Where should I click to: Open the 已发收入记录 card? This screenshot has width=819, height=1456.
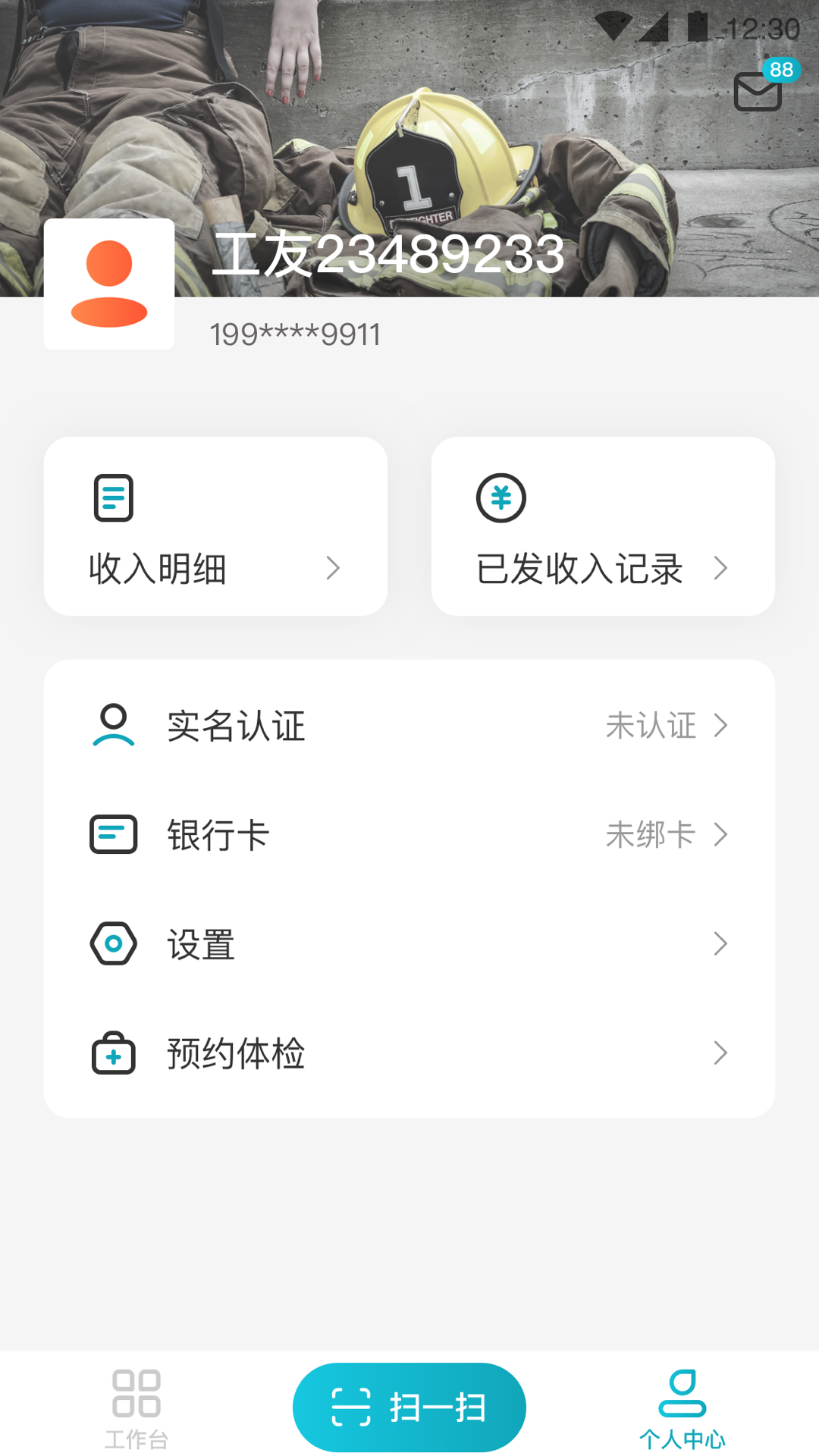pyautogui.click(x=603, y=526)
